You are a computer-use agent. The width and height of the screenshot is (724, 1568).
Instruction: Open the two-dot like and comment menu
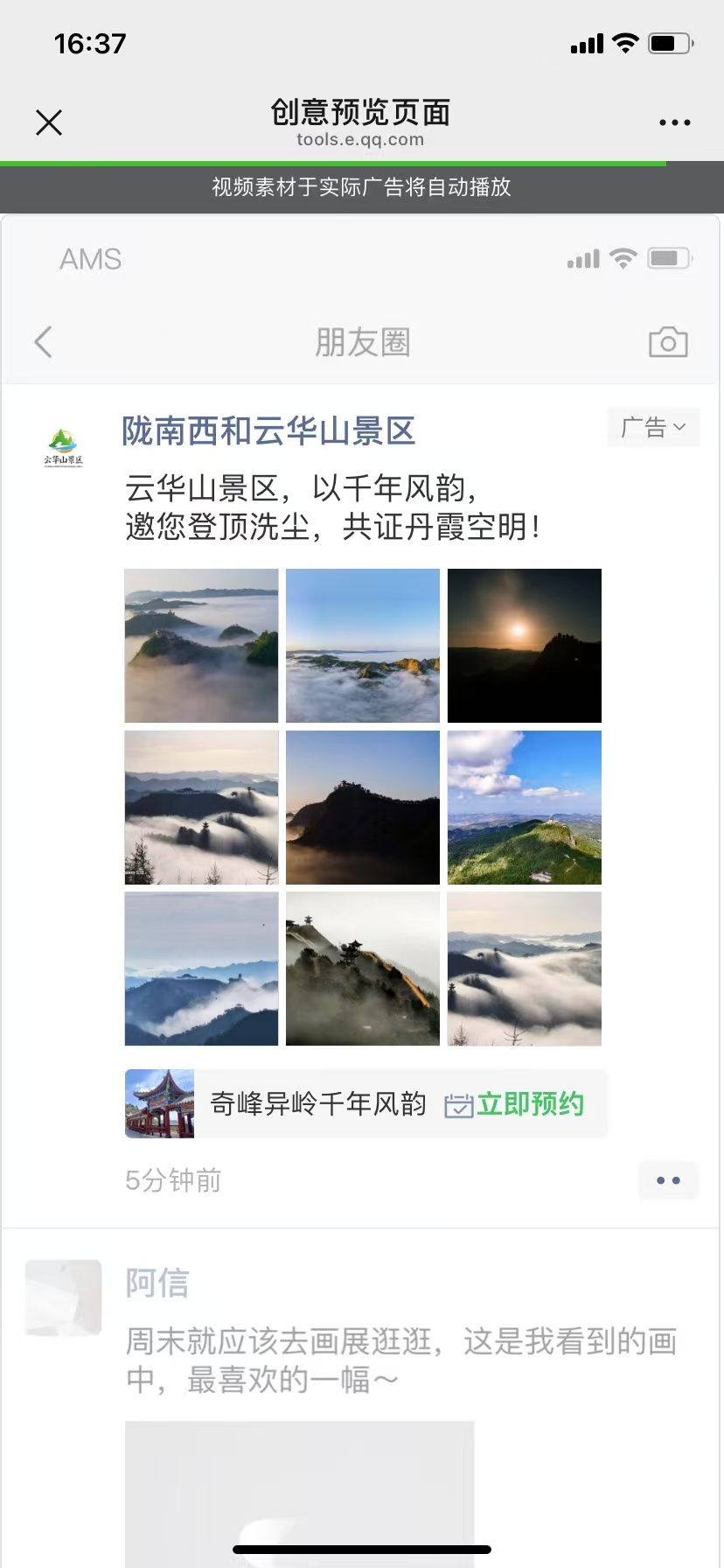[668, 1180]
